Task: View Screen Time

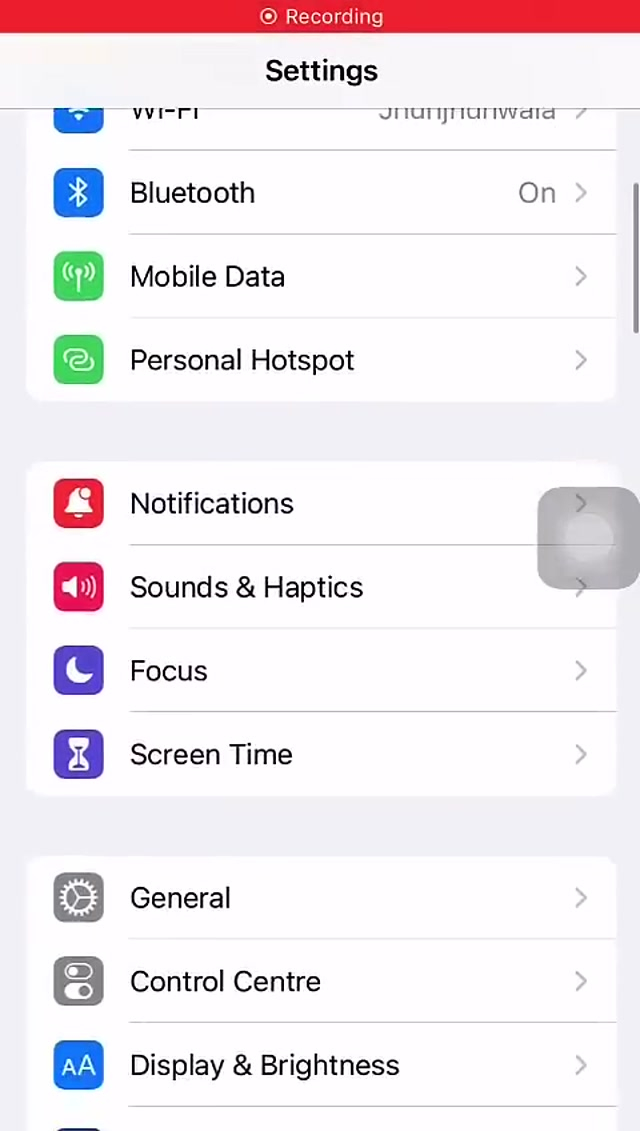Action: pyautogui.click(x=320, y=755)
